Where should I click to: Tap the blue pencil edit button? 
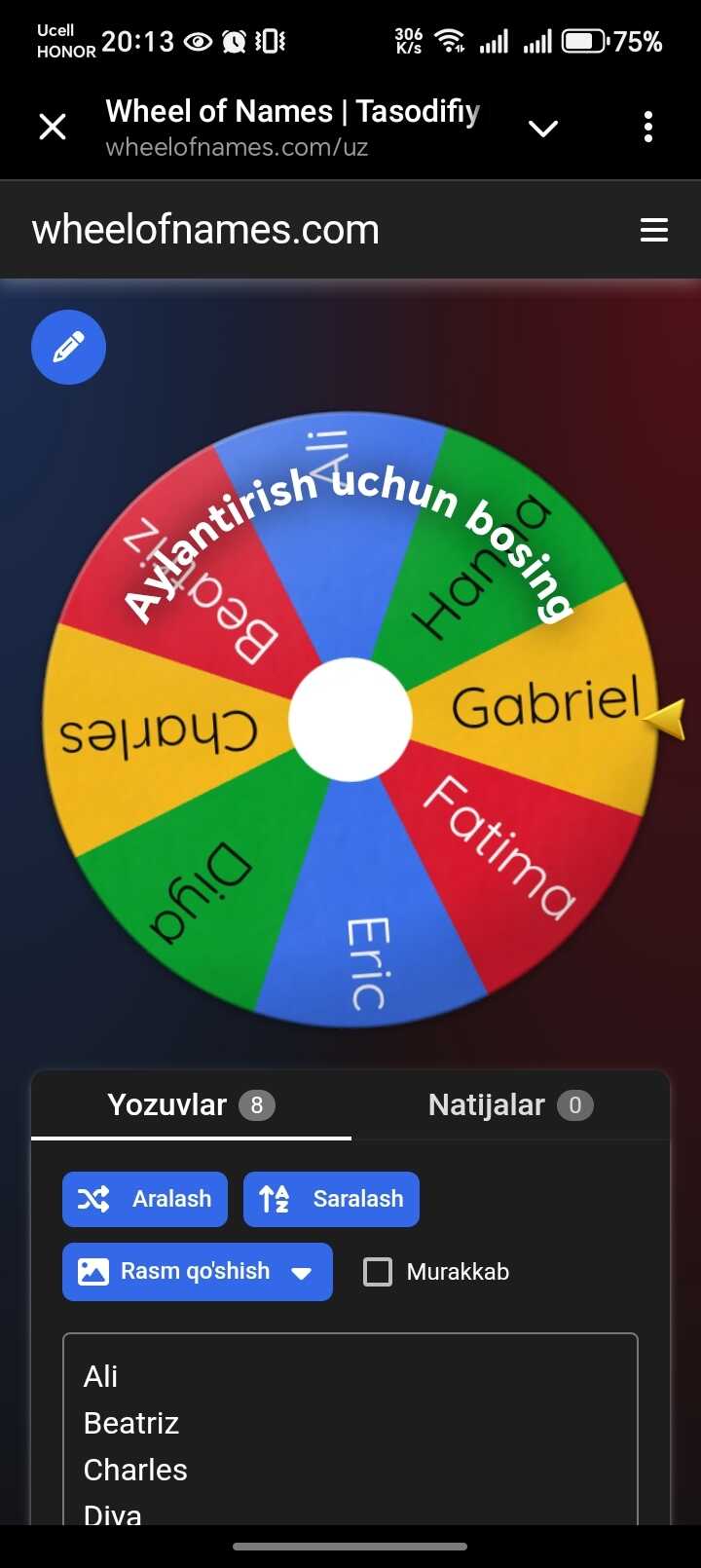[68, 347]
